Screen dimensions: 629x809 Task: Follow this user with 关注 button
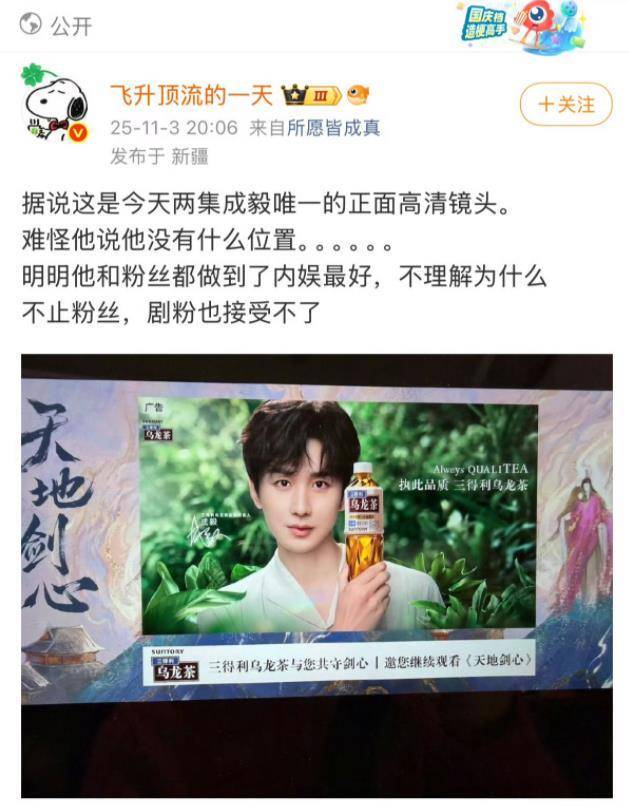coord(566,104)
